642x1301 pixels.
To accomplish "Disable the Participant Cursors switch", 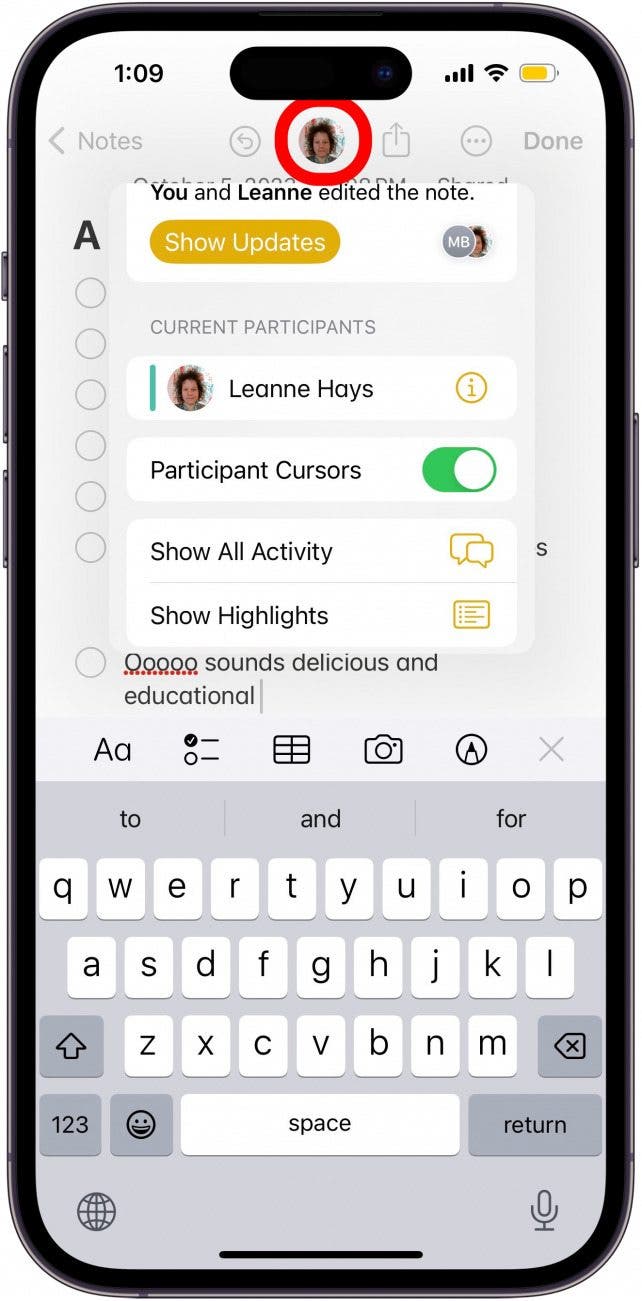I will (459, 470).
